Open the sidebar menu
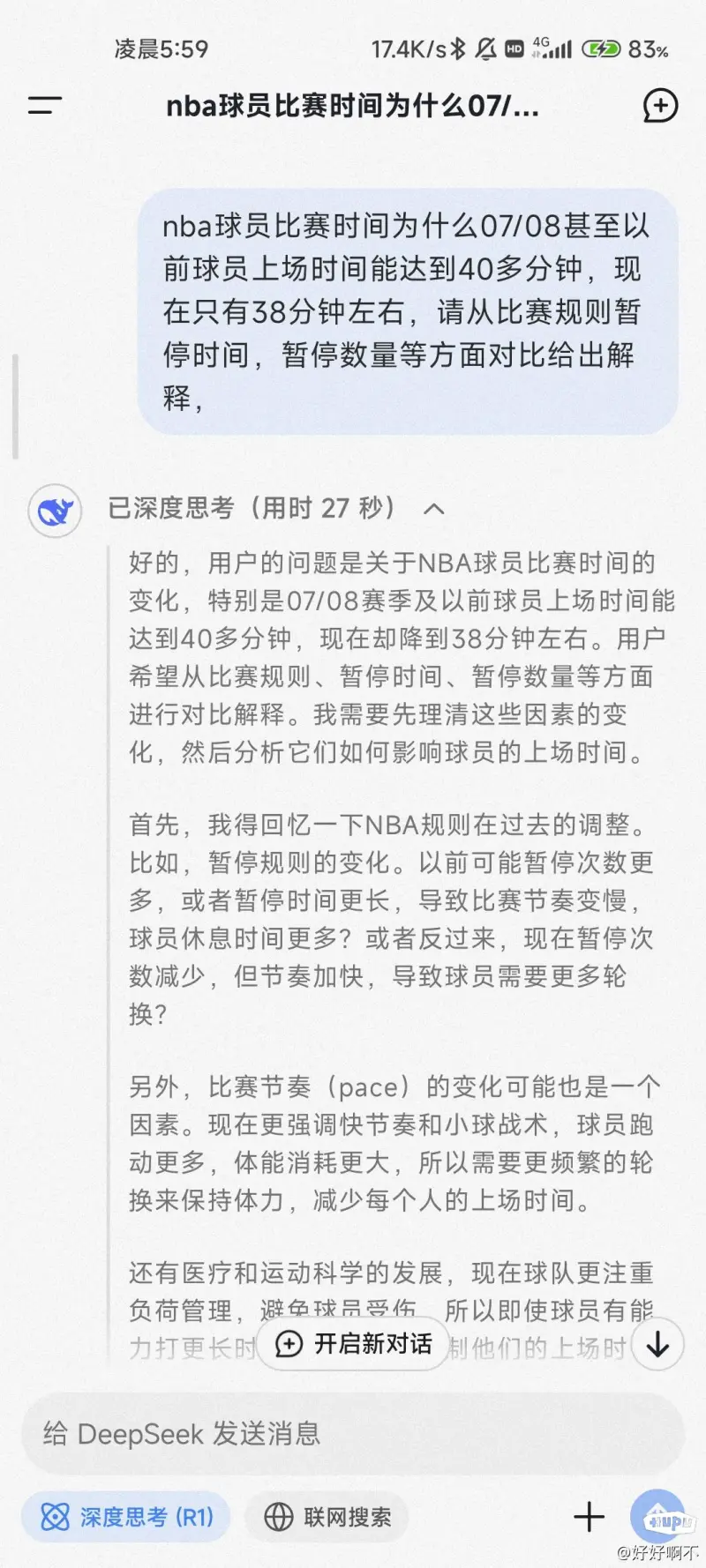 44,106
